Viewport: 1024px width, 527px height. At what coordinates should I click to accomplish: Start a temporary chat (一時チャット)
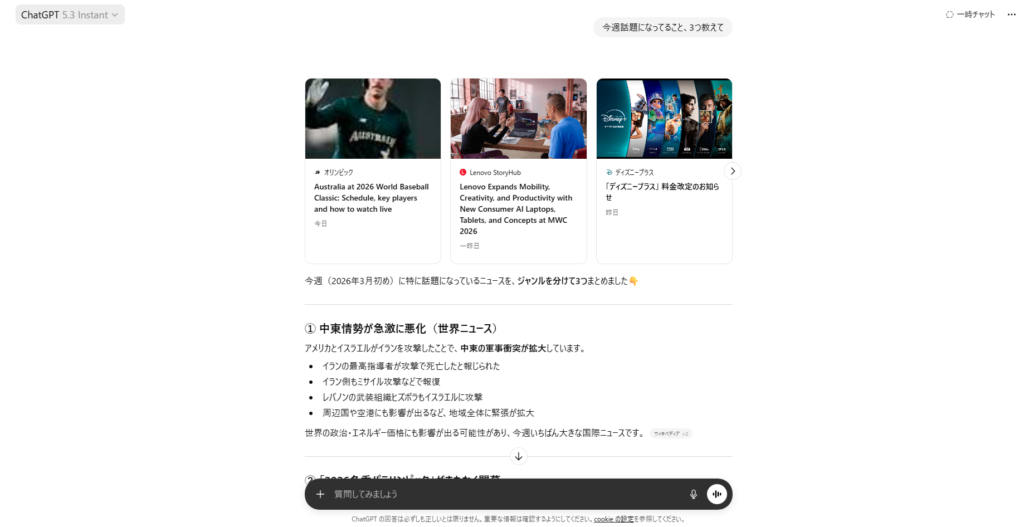click(969, 15)
